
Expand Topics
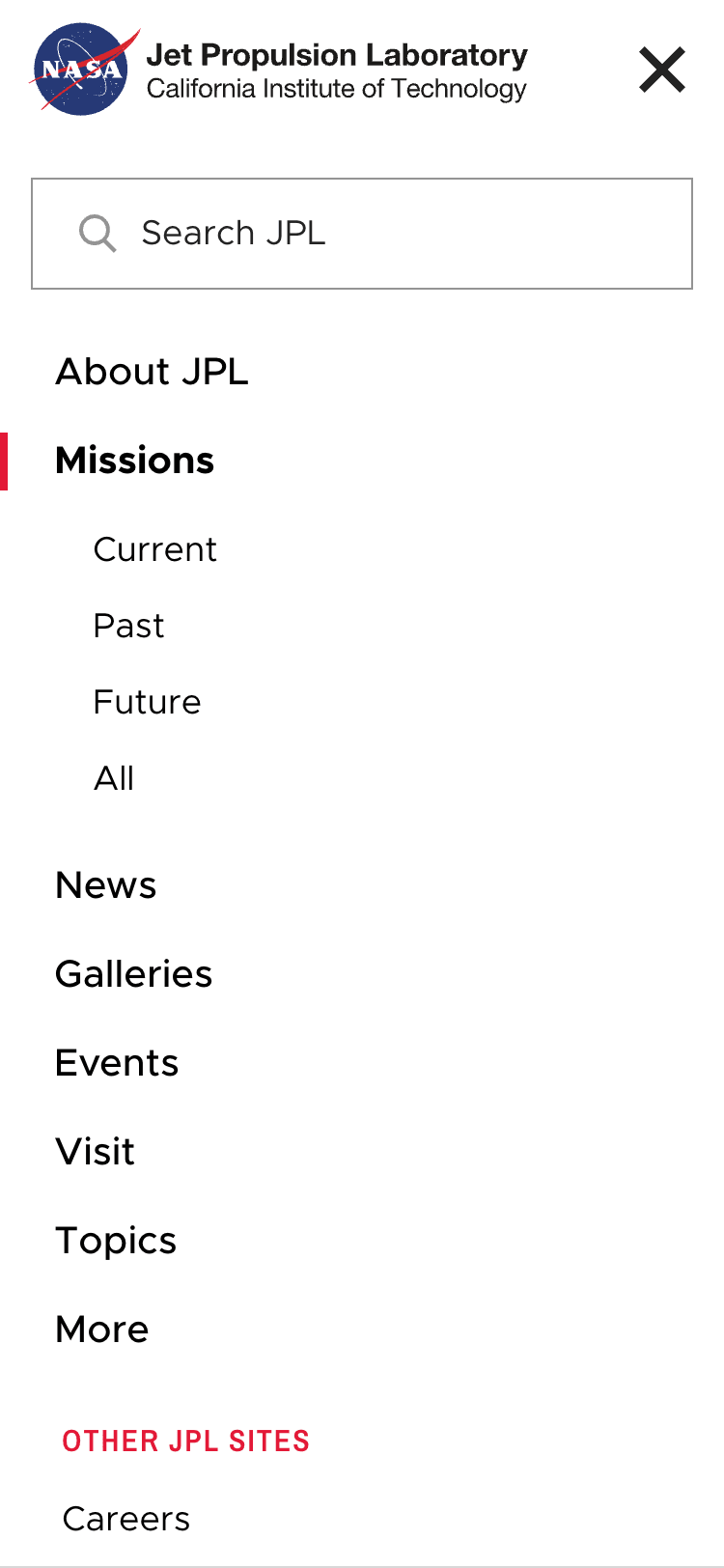point(116,1241)
